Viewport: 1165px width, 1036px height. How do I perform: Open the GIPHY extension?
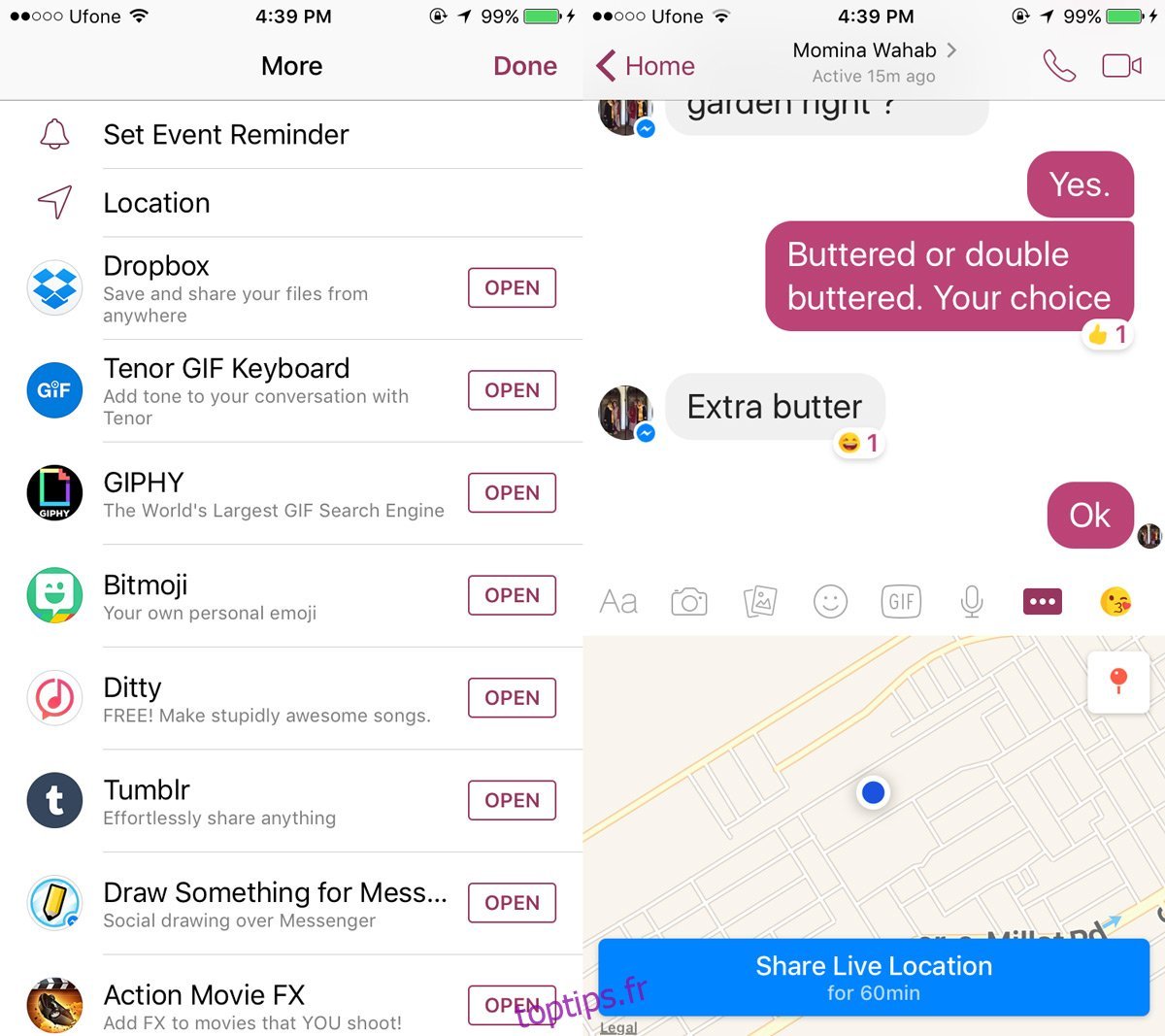tap(512, 493)
